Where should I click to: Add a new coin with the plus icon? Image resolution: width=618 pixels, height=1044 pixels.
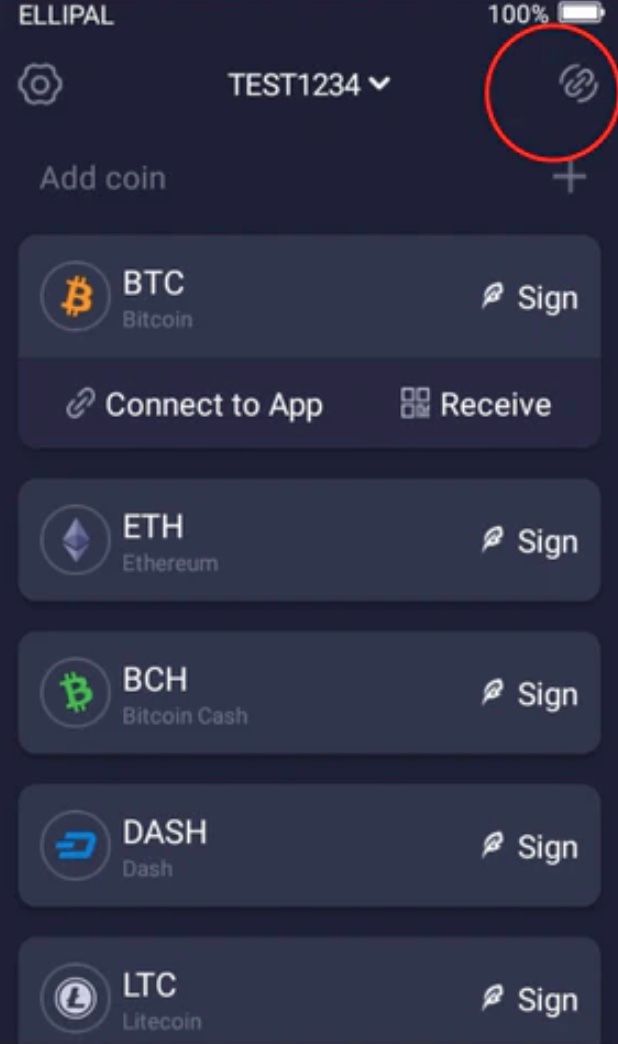tap(570, 179)
